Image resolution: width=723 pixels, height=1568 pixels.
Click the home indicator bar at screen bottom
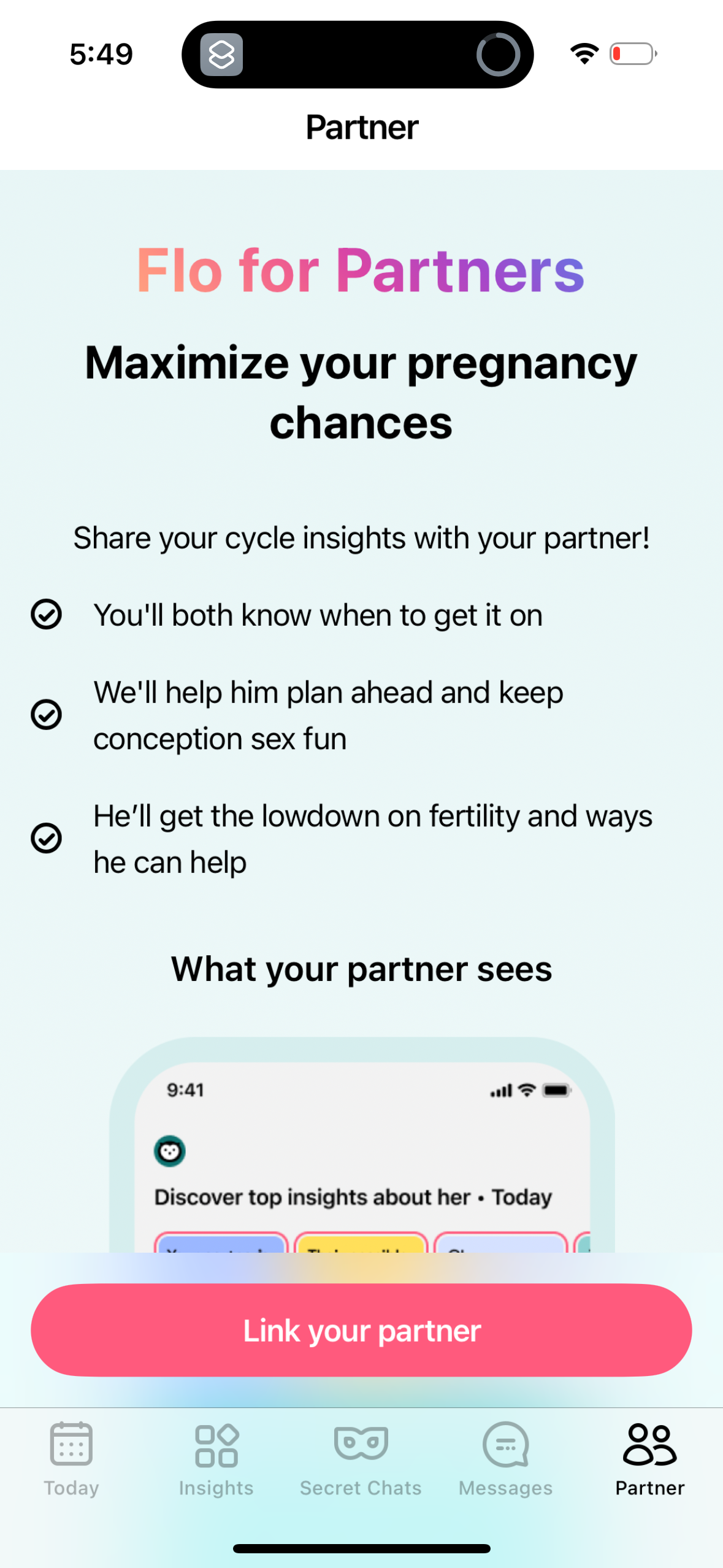(361, 1548)
